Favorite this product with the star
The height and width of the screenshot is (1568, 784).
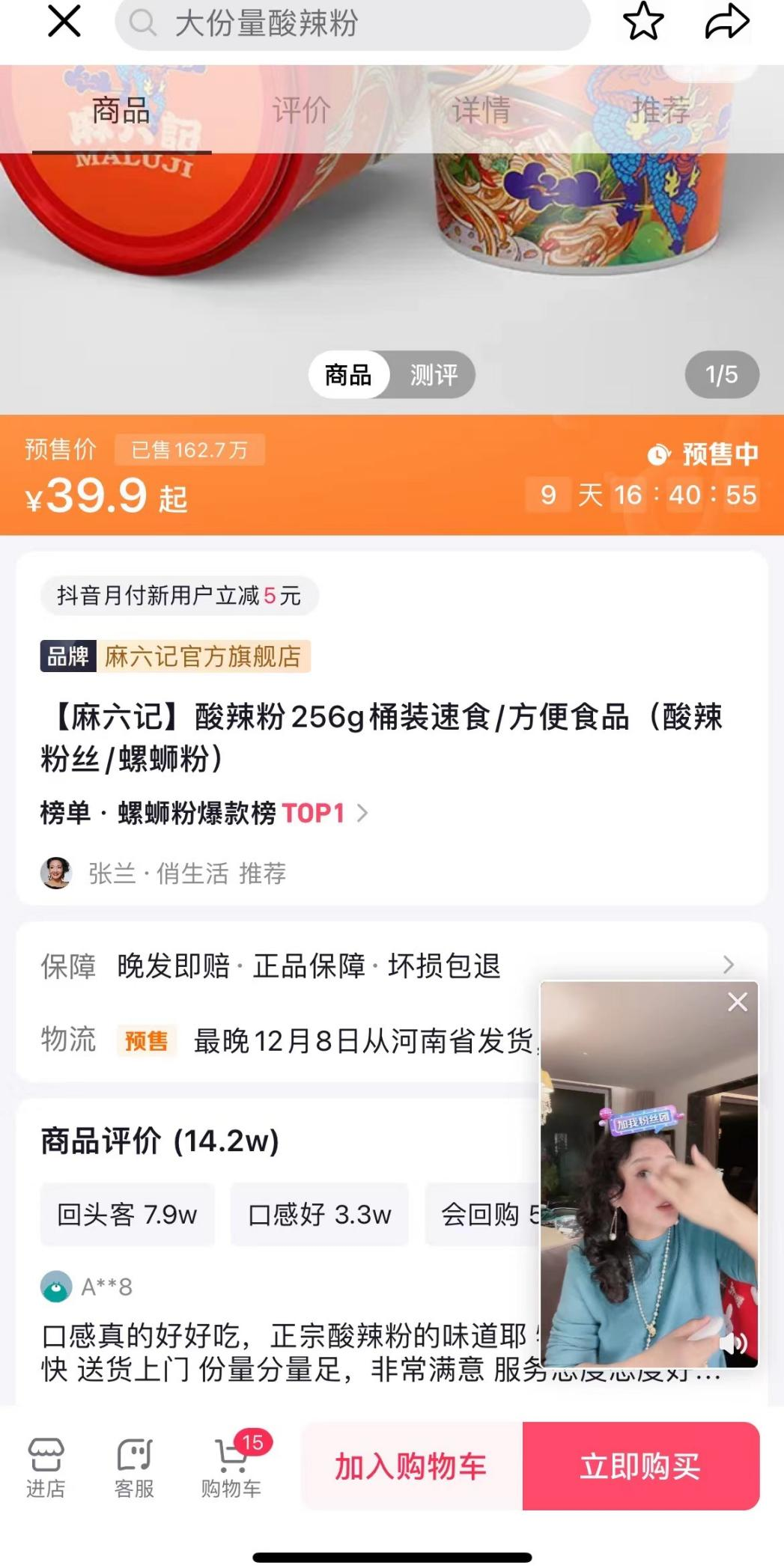point(643,21)
